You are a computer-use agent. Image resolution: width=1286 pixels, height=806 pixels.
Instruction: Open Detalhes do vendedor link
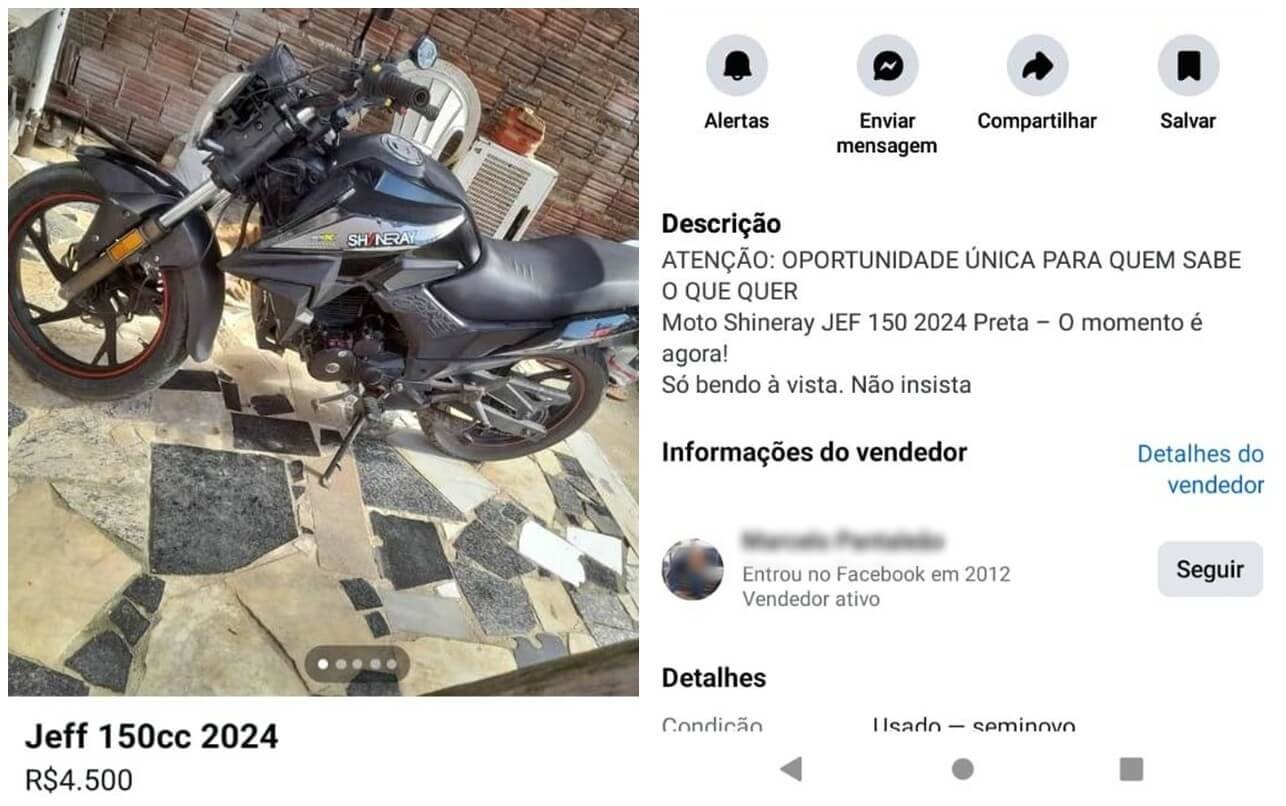point(1200,469)
